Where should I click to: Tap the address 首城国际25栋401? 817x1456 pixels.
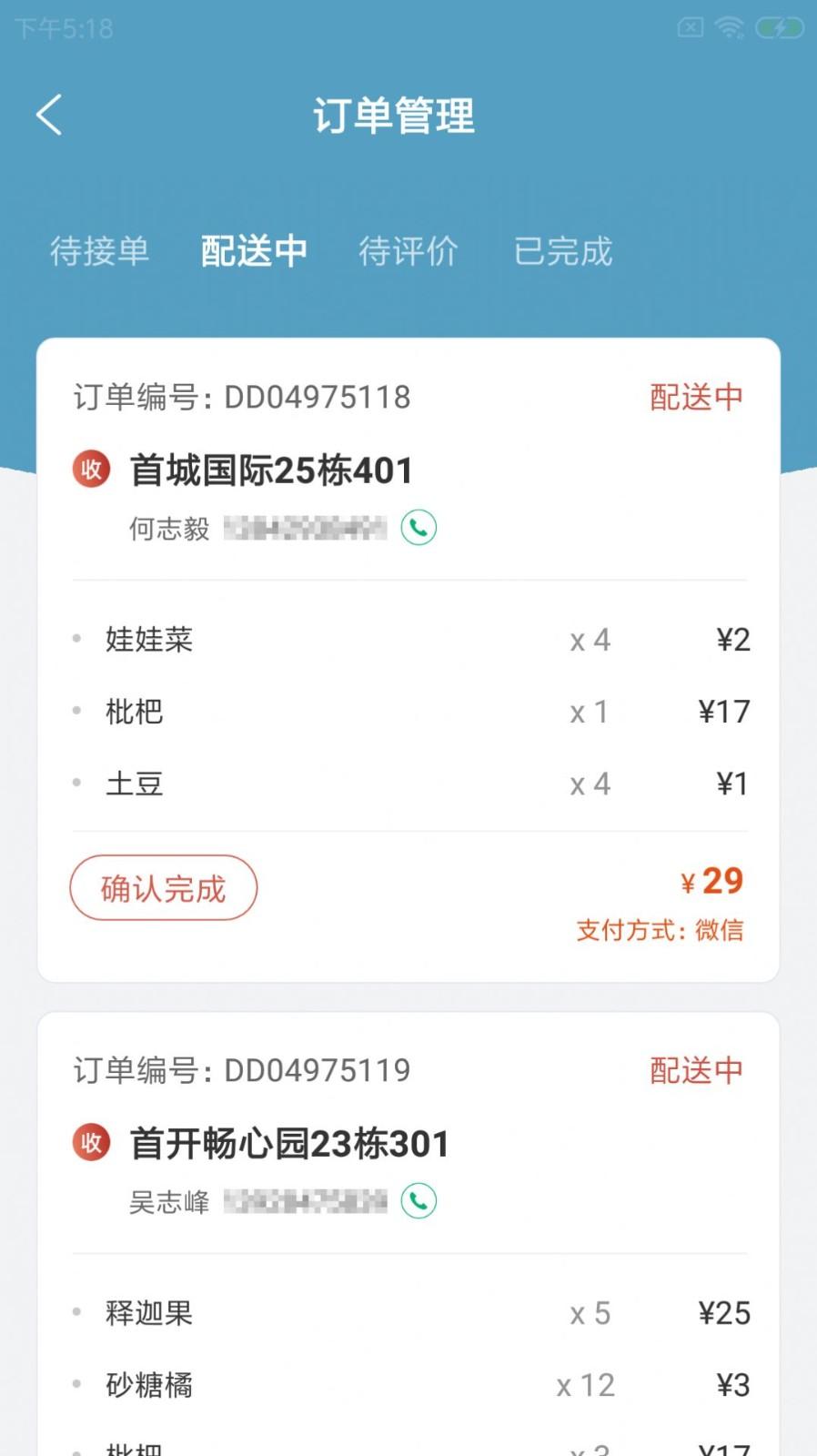pos(270,470)
